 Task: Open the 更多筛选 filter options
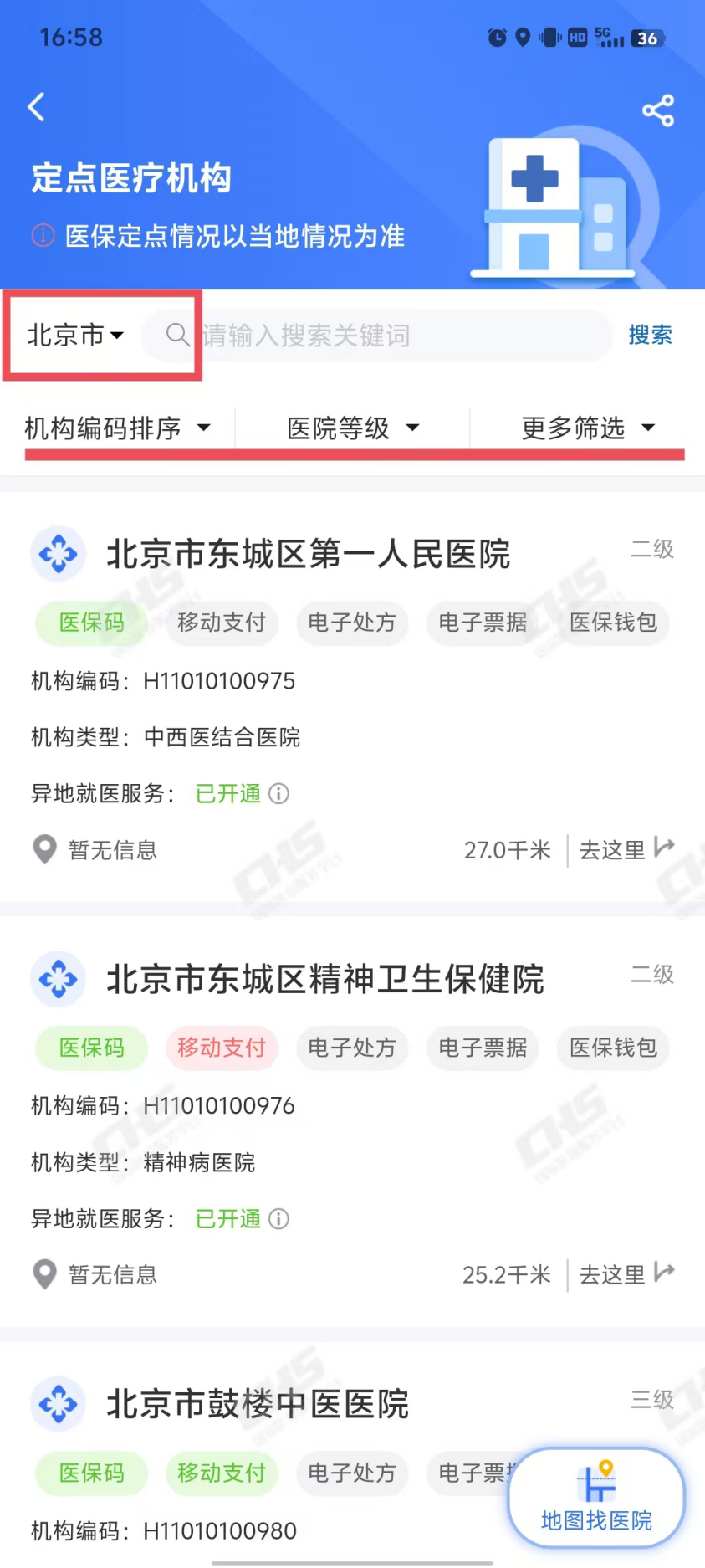click(x=587, y=428)
